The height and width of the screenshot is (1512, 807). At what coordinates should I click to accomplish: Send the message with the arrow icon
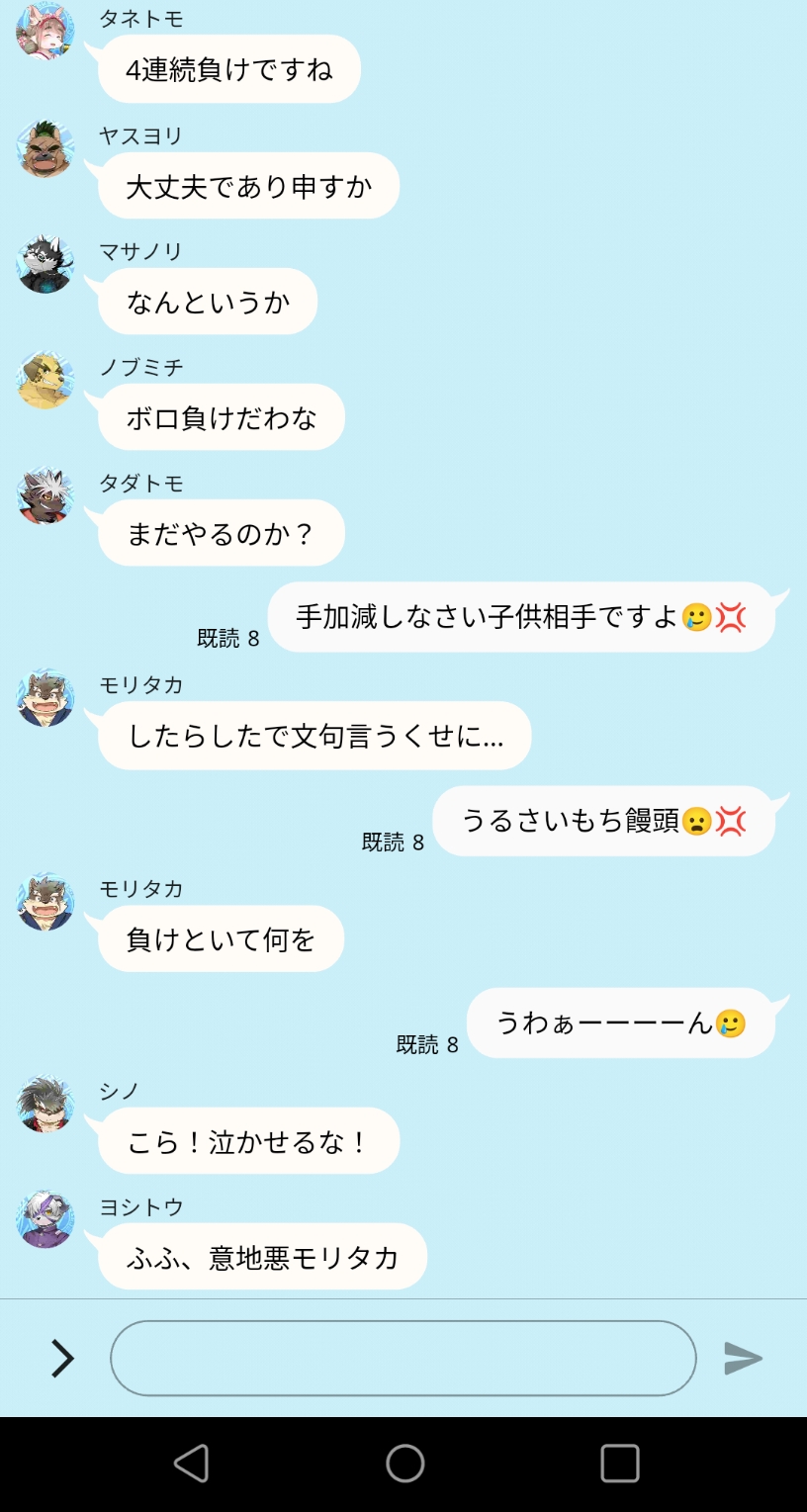pos(742,1358)
